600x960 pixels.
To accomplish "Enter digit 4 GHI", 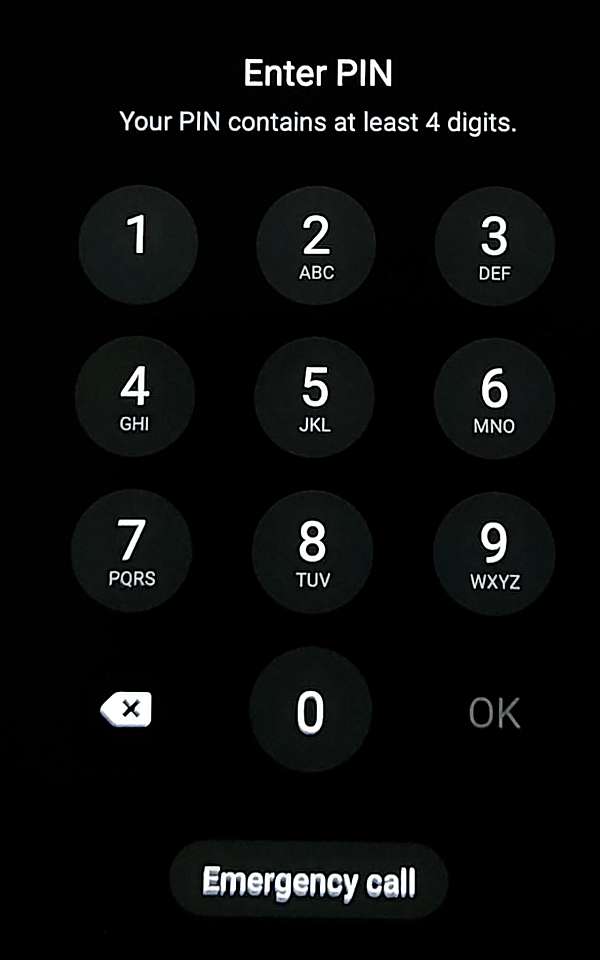I will point(135,397).
